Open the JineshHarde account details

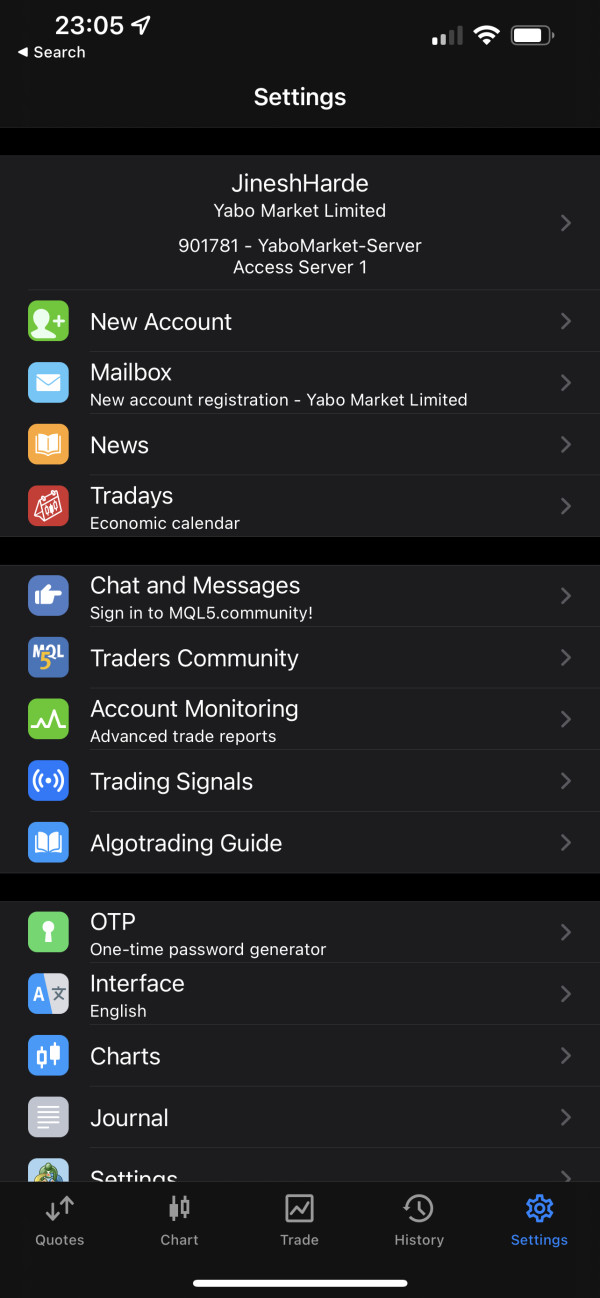[x=300, y=223]
